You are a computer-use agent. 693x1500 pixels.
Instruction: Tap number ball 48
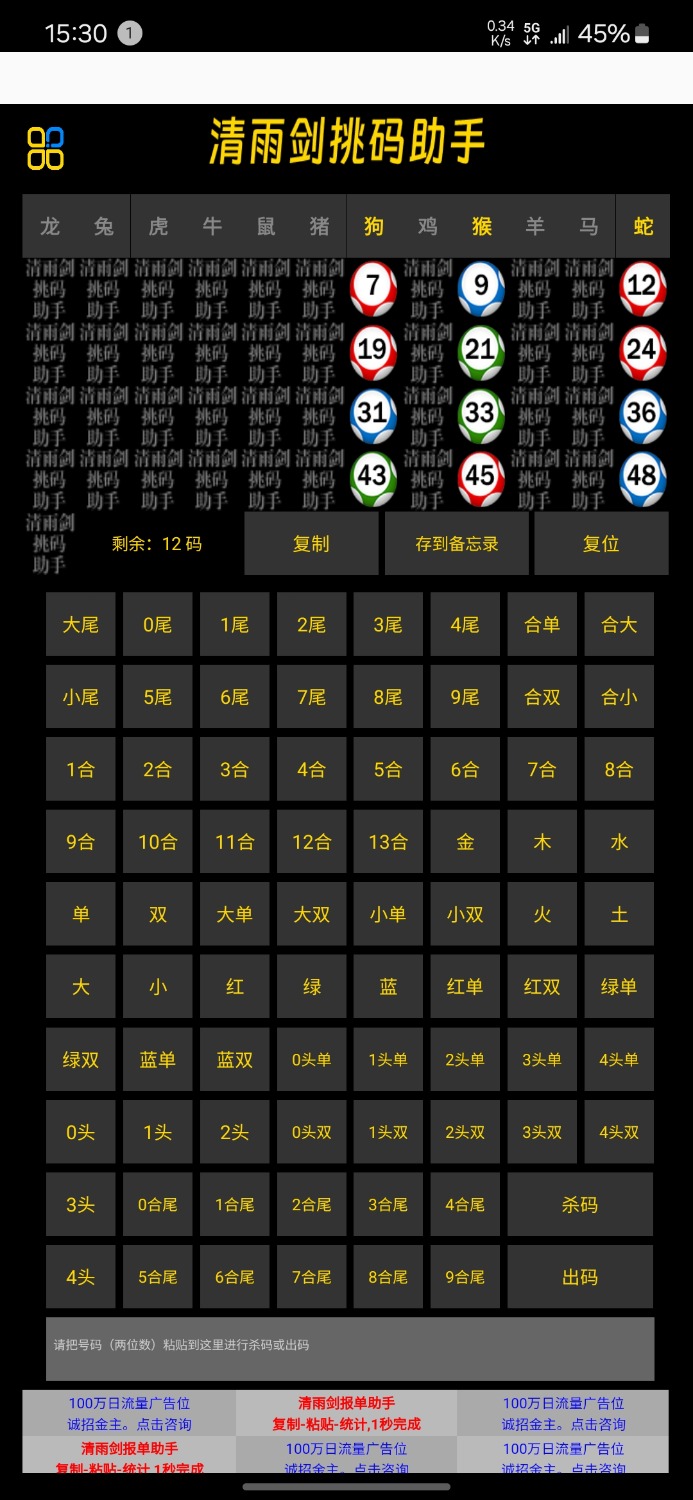(x=642, y=476)
